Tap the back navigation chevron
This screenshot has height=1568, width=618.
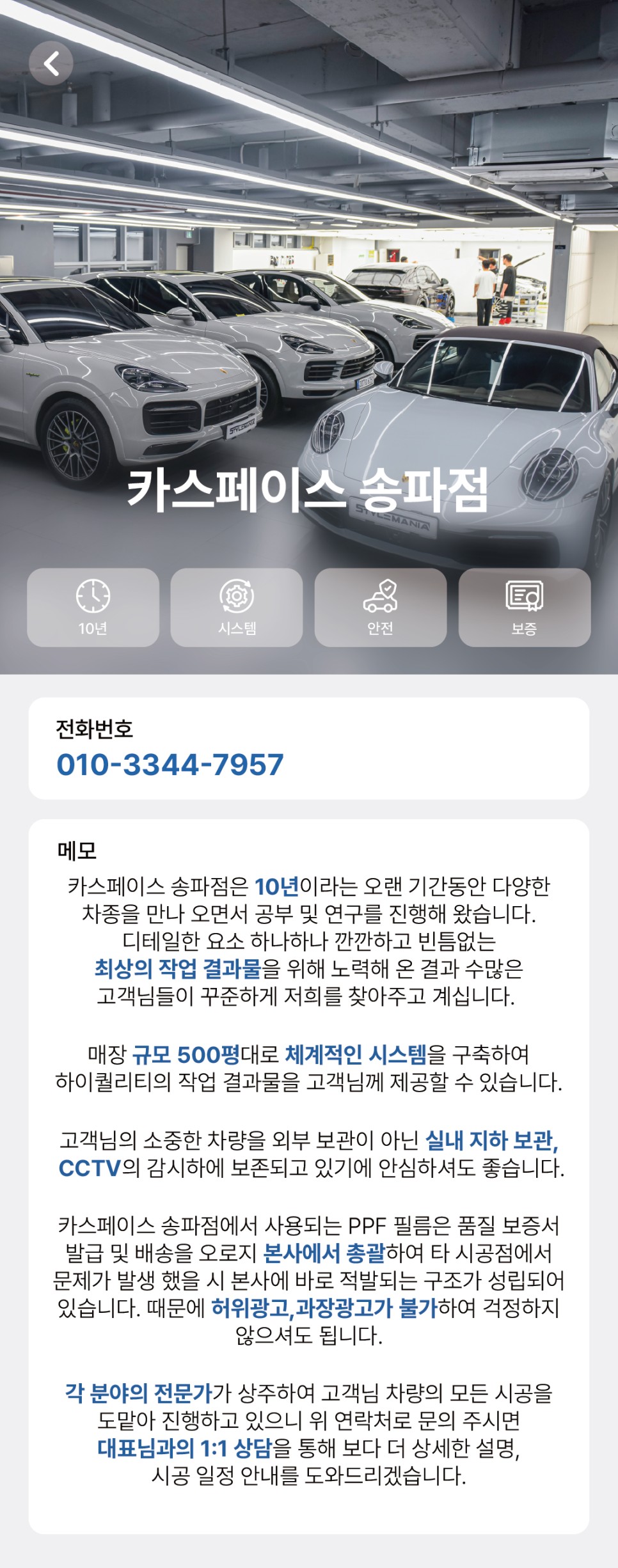52,63
